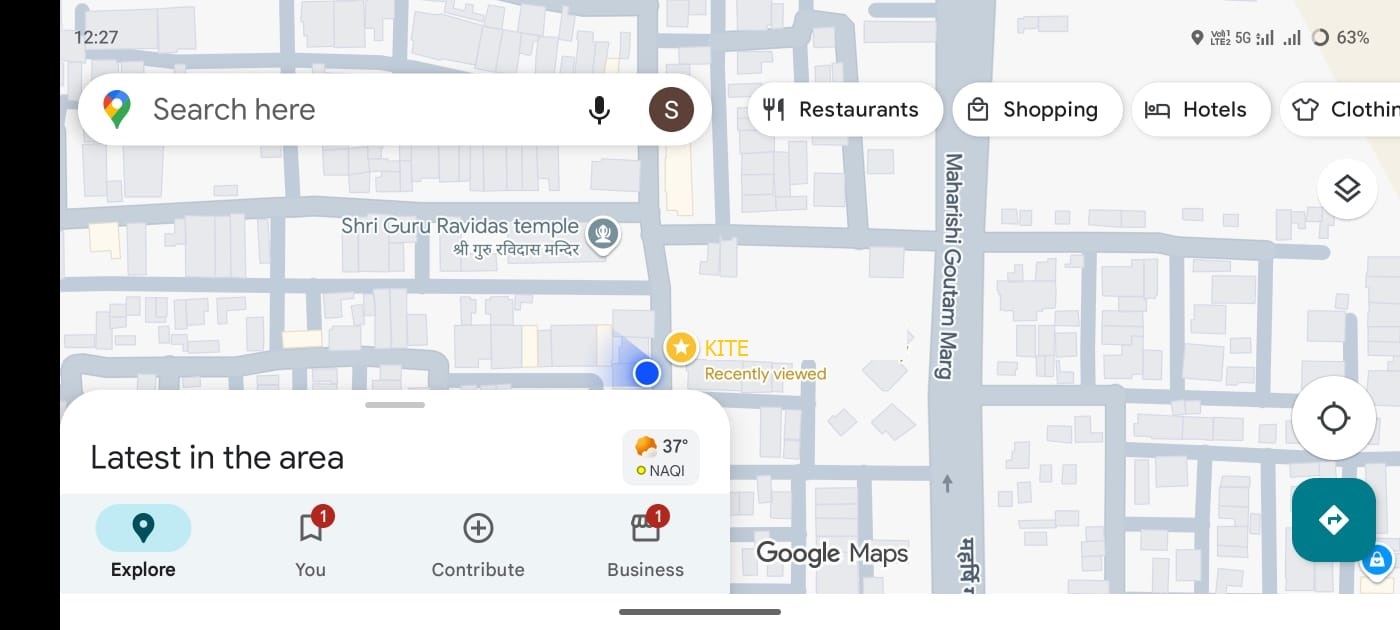
Task: Switch to the Business tab
Action: tap(646, 542)
